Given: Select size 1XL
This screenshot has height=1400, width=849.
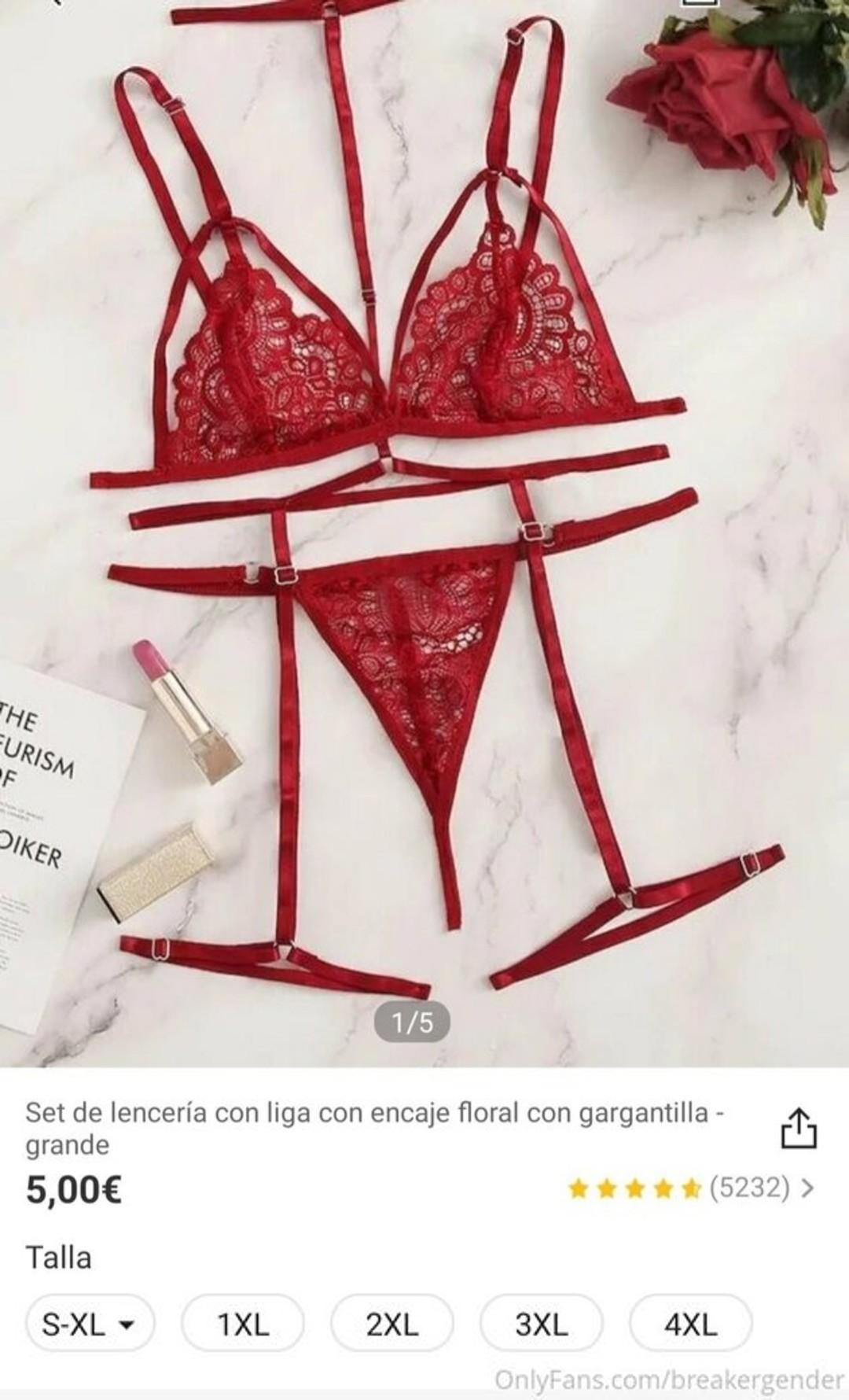Looking at the screenshot, I should point(243,1324).
